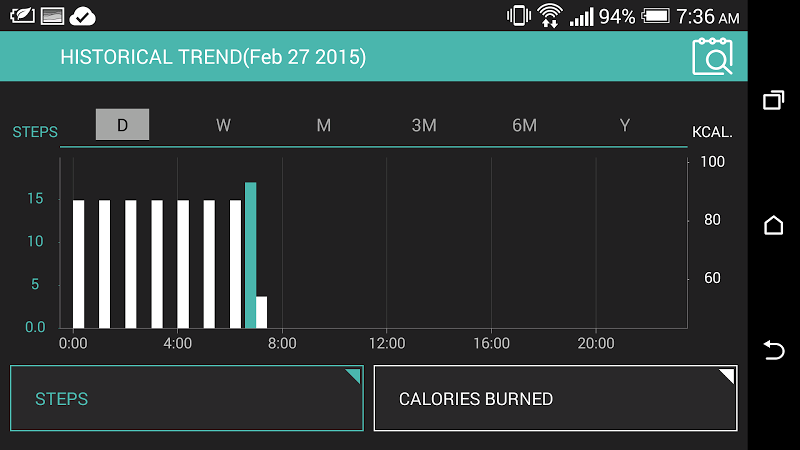Select the D daily view tab
The width and height of the screenshot is (800, 450).
[122, 125]
